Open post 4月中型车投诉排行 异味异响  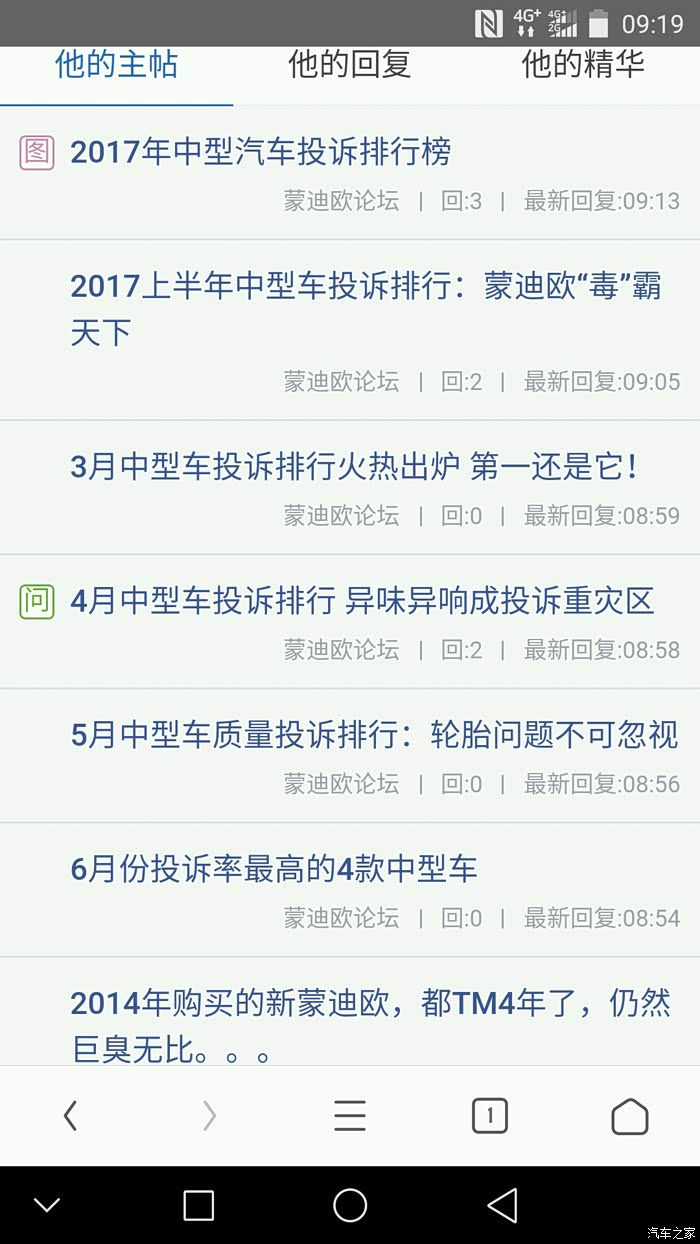click(x=362, y=601)
